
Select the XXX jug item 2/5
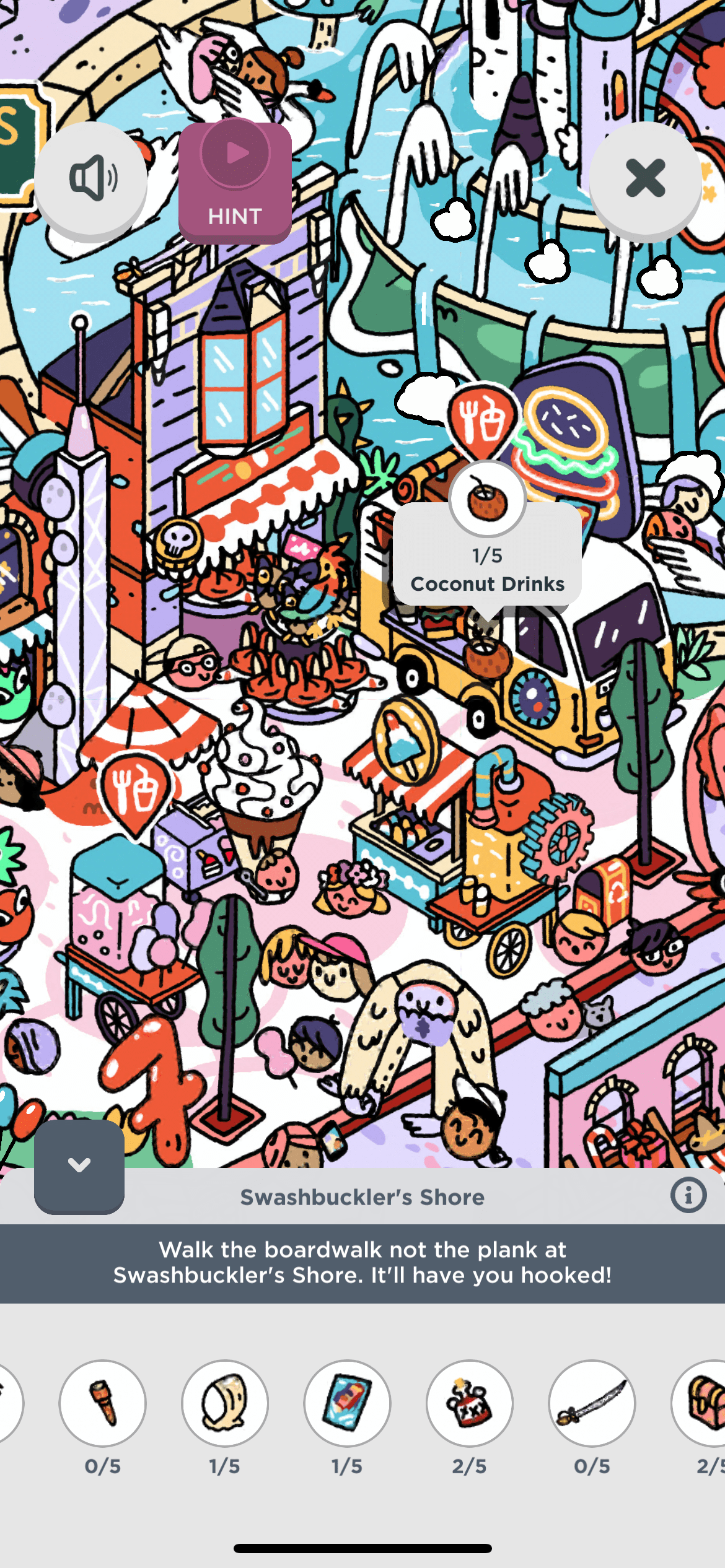point(470,1403)
